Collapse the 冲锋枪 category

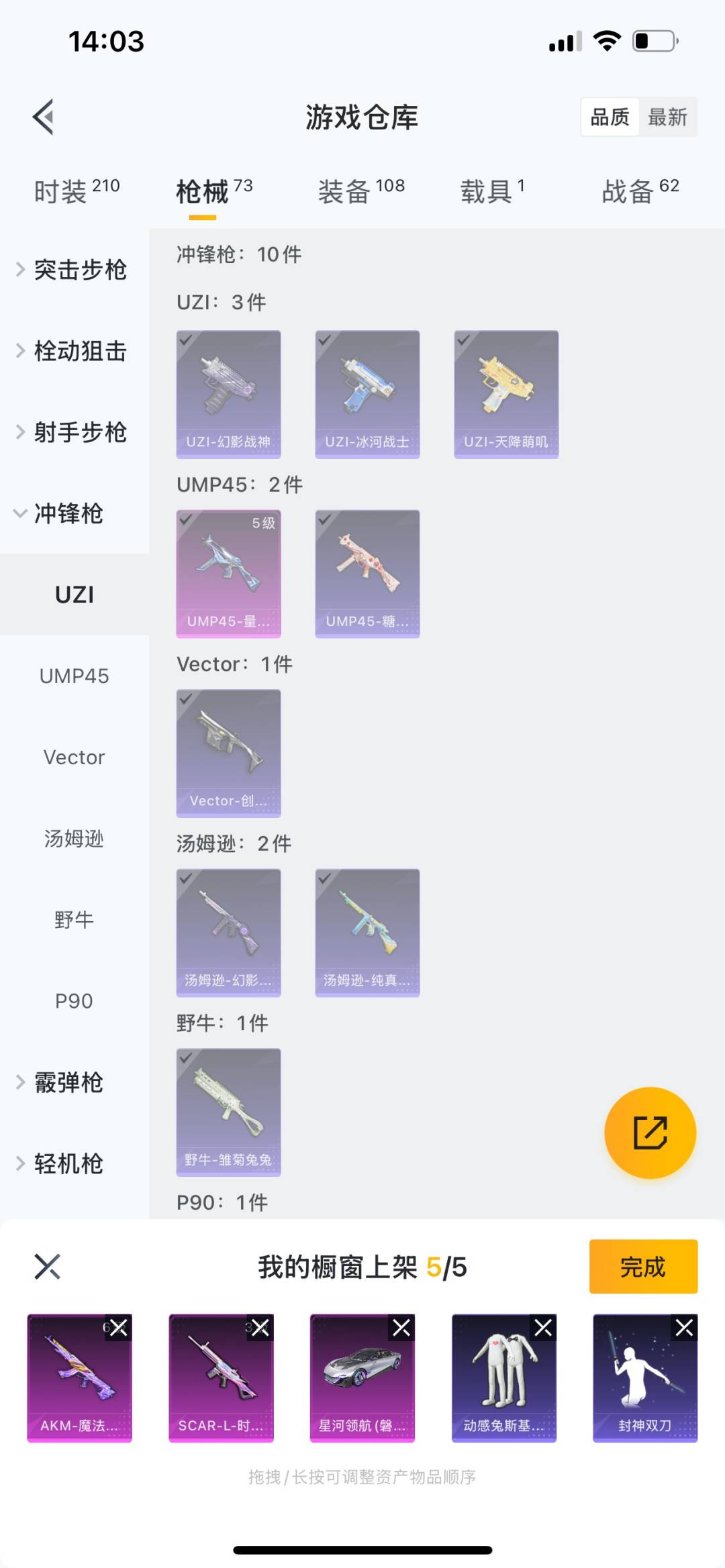pyautogui.click(x=60, y=513)
